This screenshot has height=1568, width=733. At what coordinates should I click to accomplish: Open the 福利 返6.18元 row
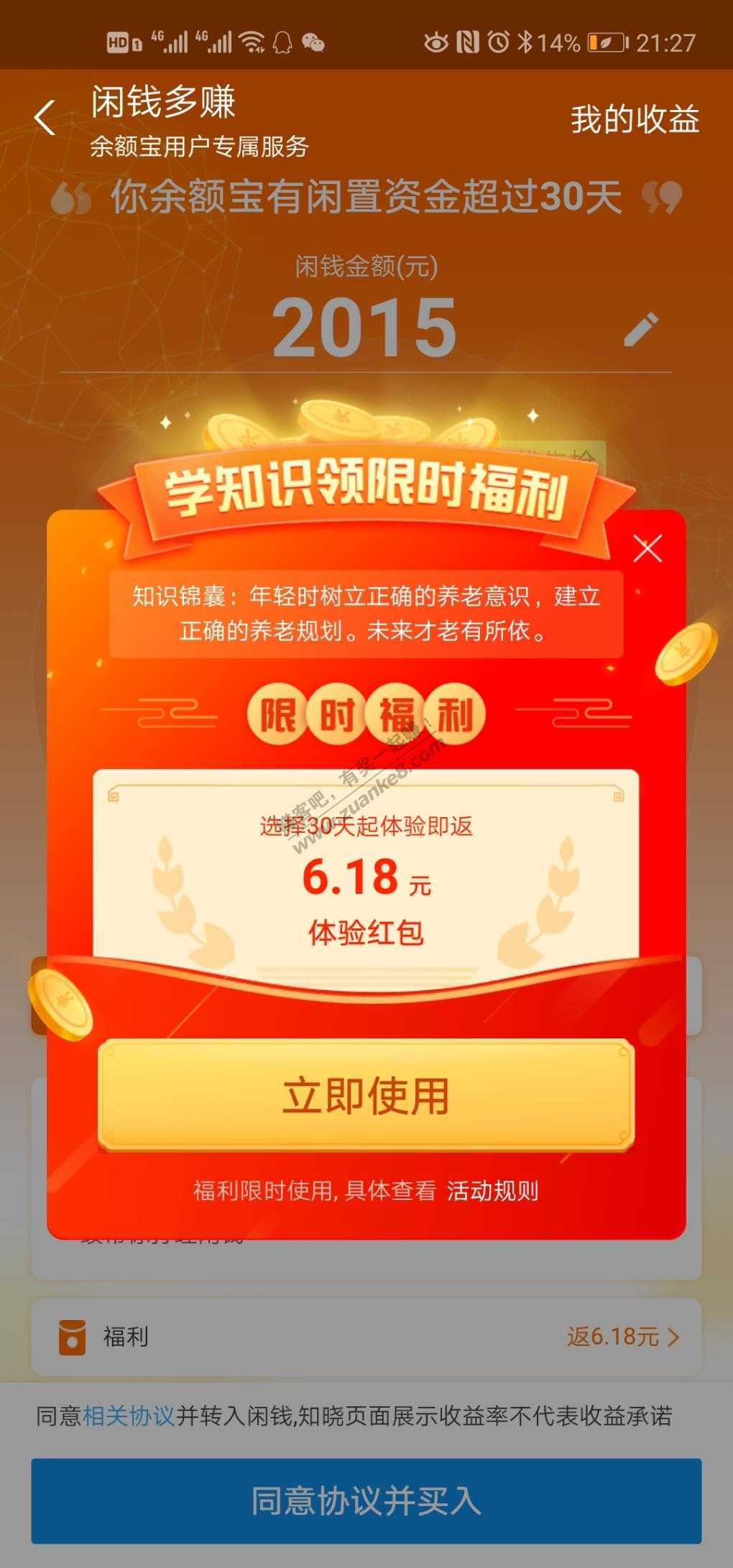(366, 1337)
